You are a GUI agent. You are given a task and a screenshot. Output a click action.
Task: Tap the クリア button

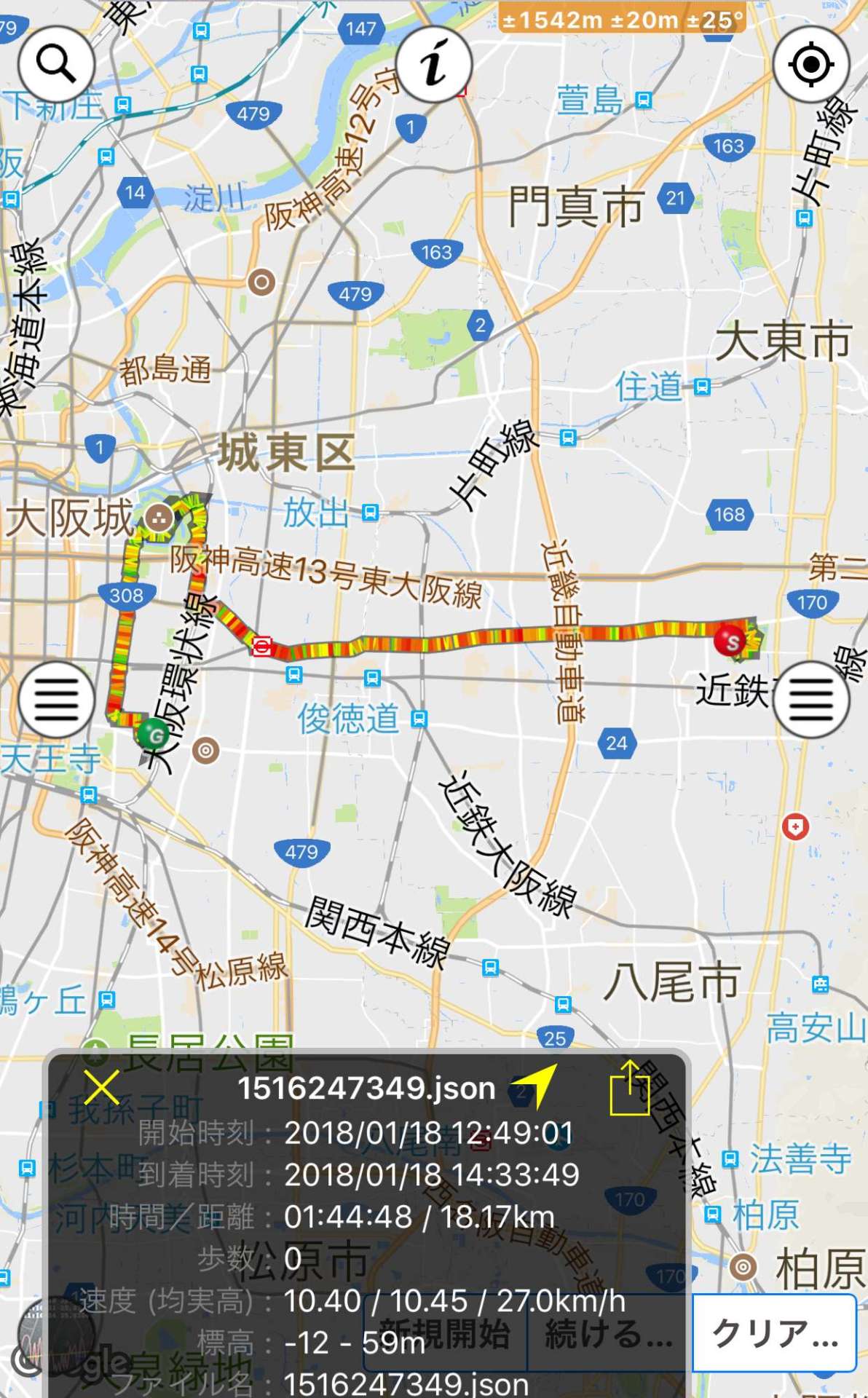[774, 1332]
